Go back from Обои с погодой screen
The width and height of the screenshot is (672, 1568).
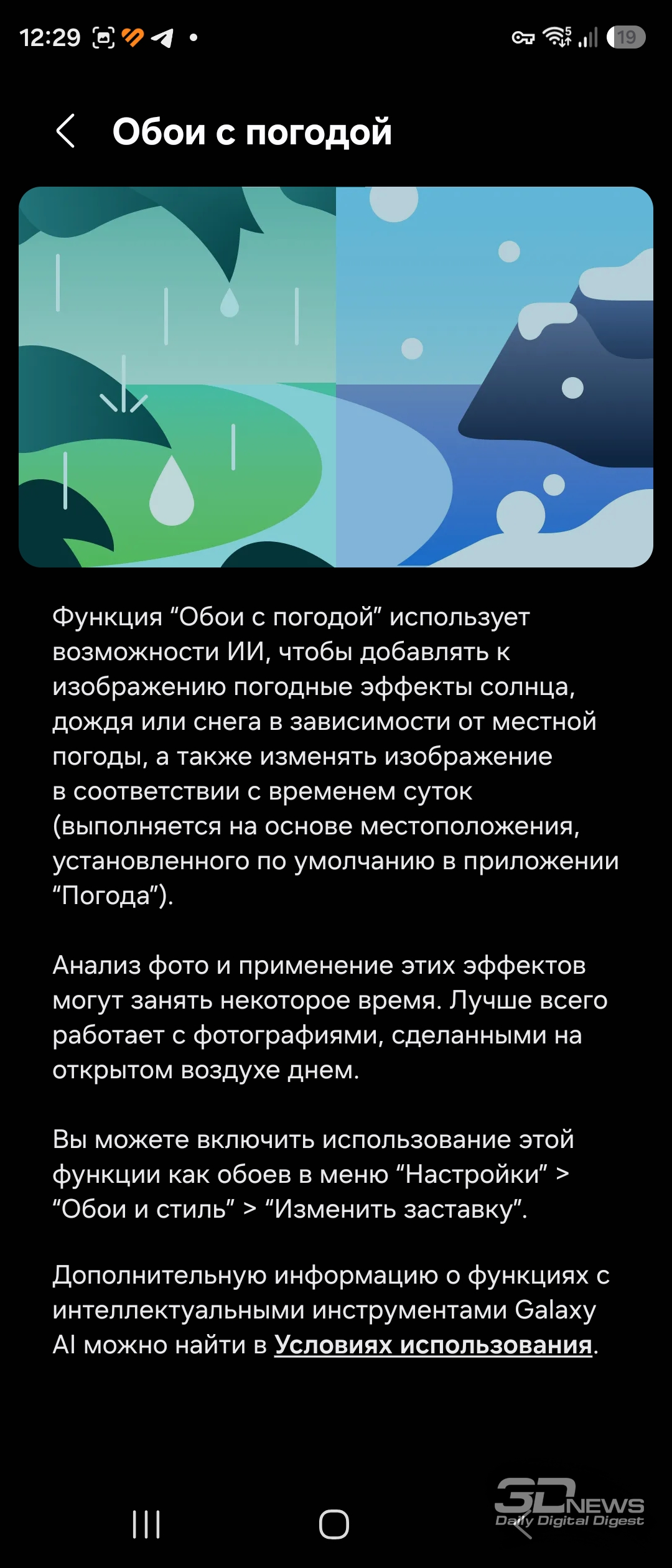pyautogui.click(x=65, y=131)
